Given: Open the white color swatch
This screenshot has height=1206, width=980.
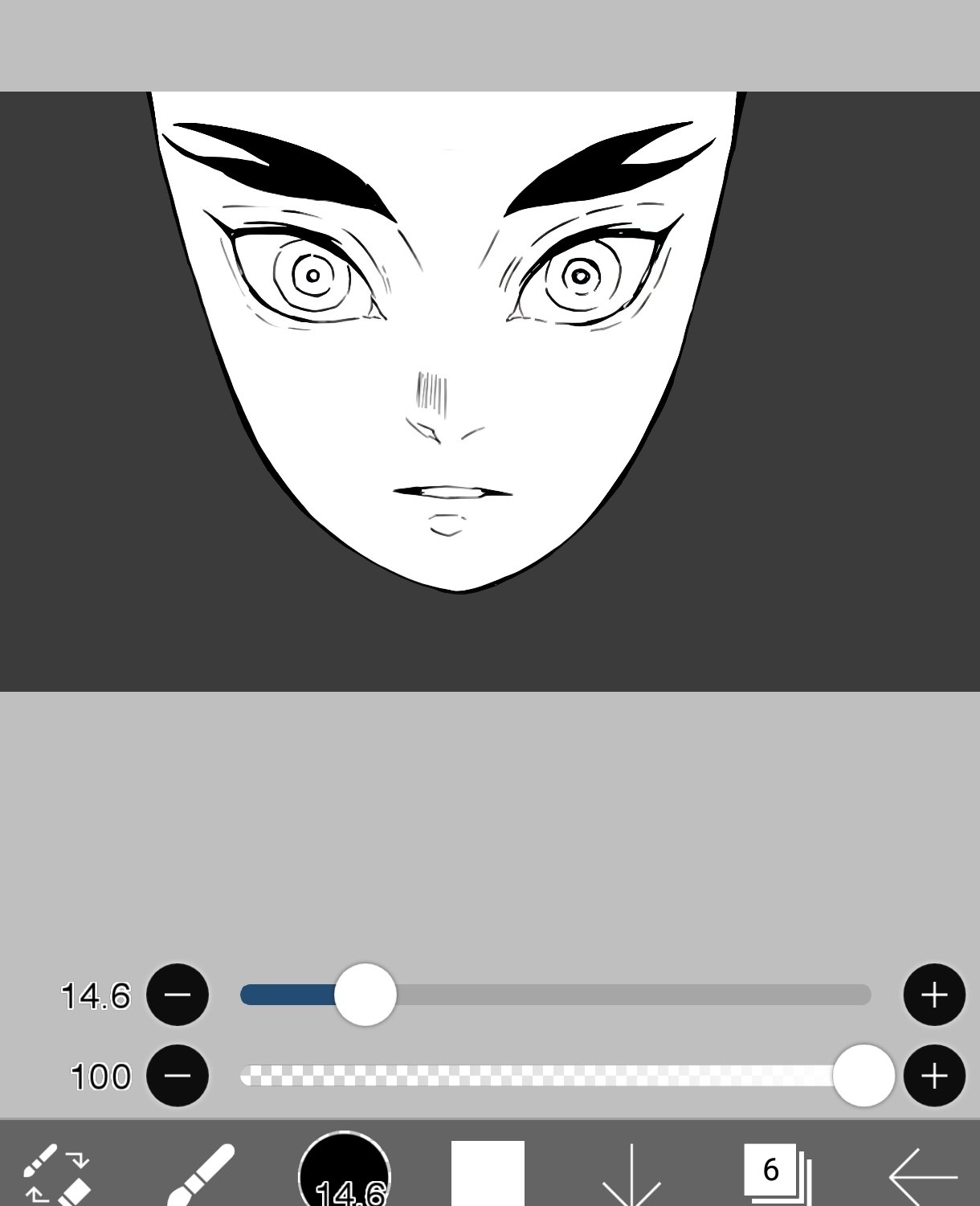Looking at the screenshot, I should pos(488,1173).
